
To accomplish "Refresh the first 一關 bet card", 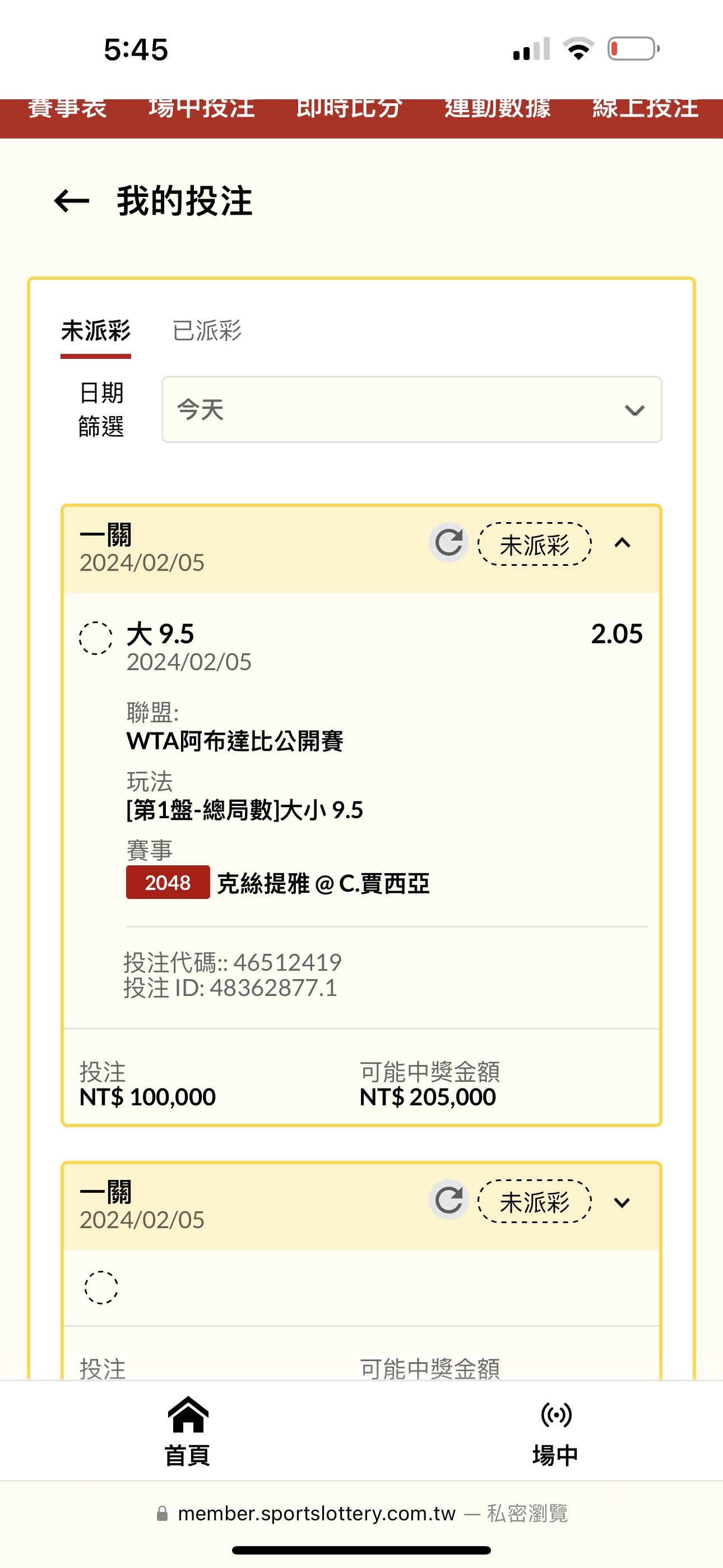I will [449, 542].
